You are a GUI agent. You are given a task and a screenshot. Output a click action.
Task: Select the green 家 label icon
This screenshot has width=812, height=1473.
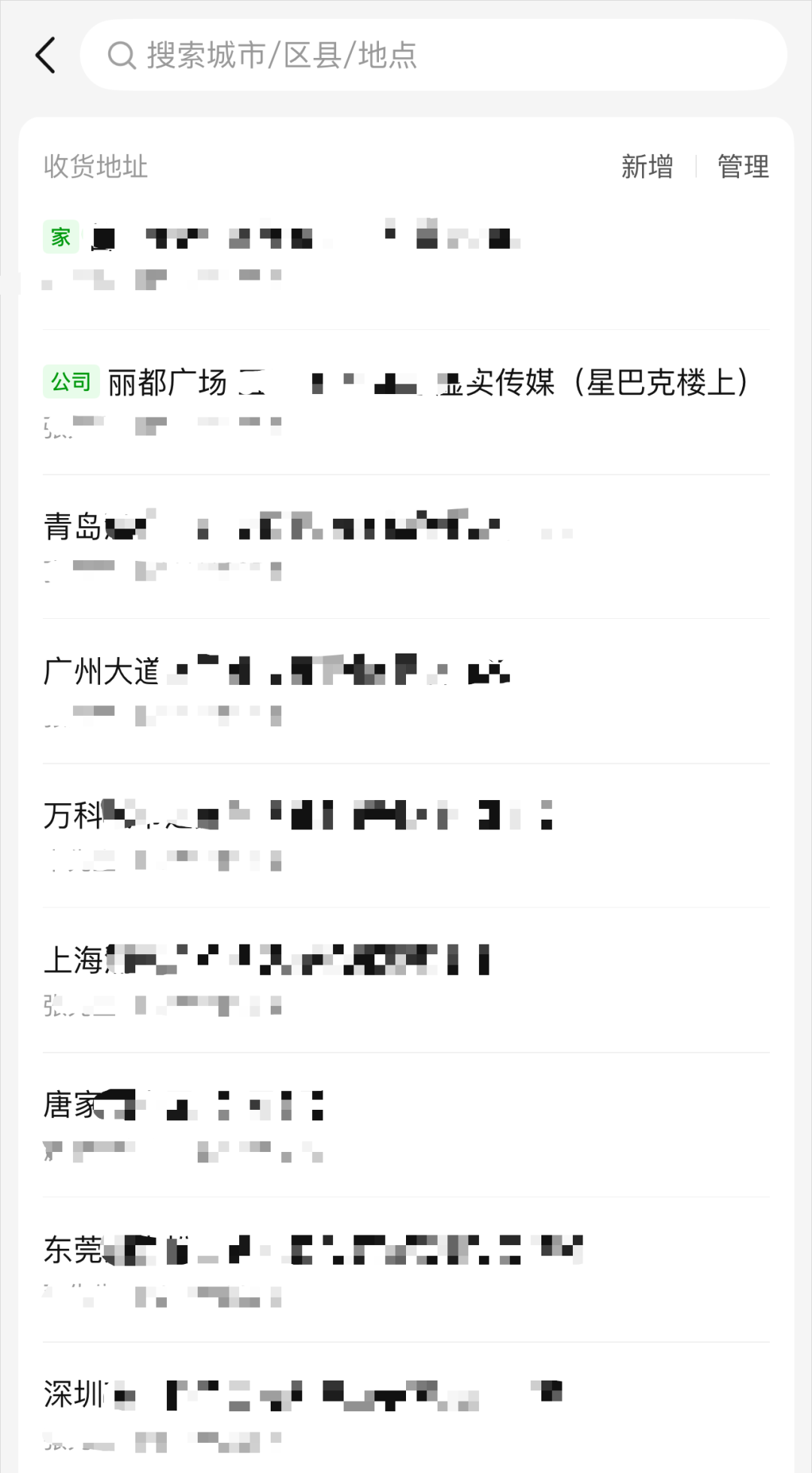pyautogui.click(x=60, y=235)
